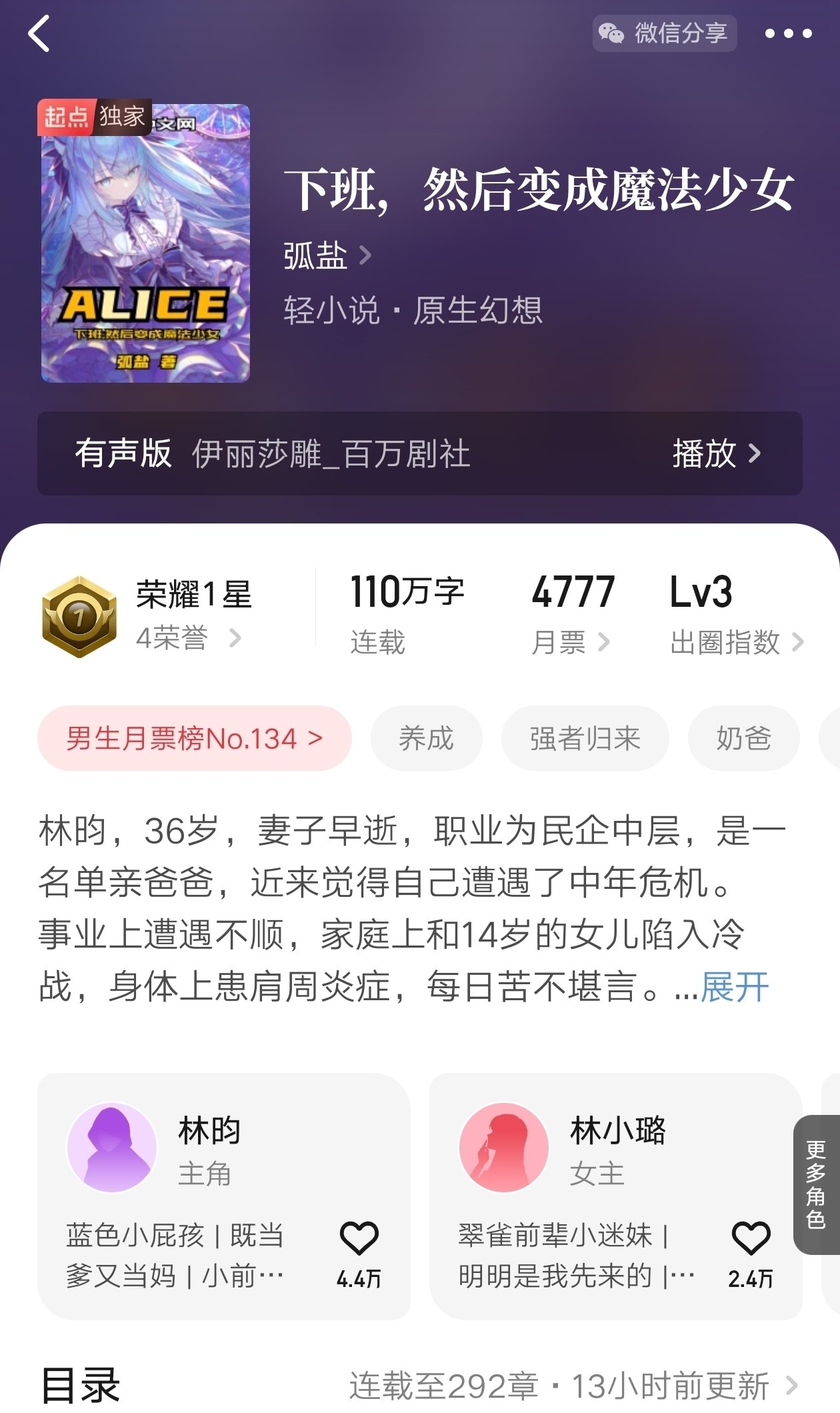The width and height of the screenshot is (840, 1413).
Task: Open the three-dot overflow menu
Action: click(788, 33)
